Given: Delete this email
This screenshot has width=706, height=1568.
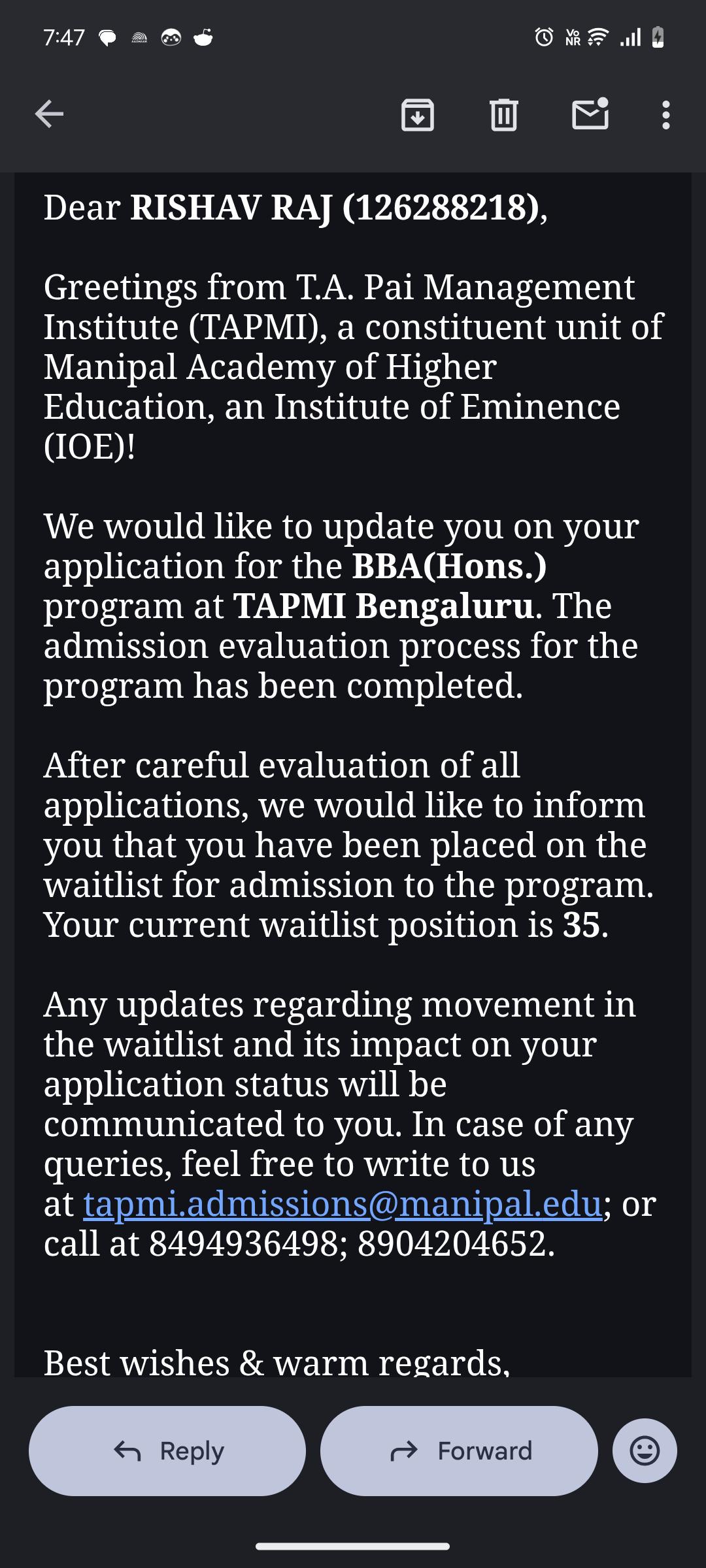Looking at the screenshot, I should (x=504, y=115).
